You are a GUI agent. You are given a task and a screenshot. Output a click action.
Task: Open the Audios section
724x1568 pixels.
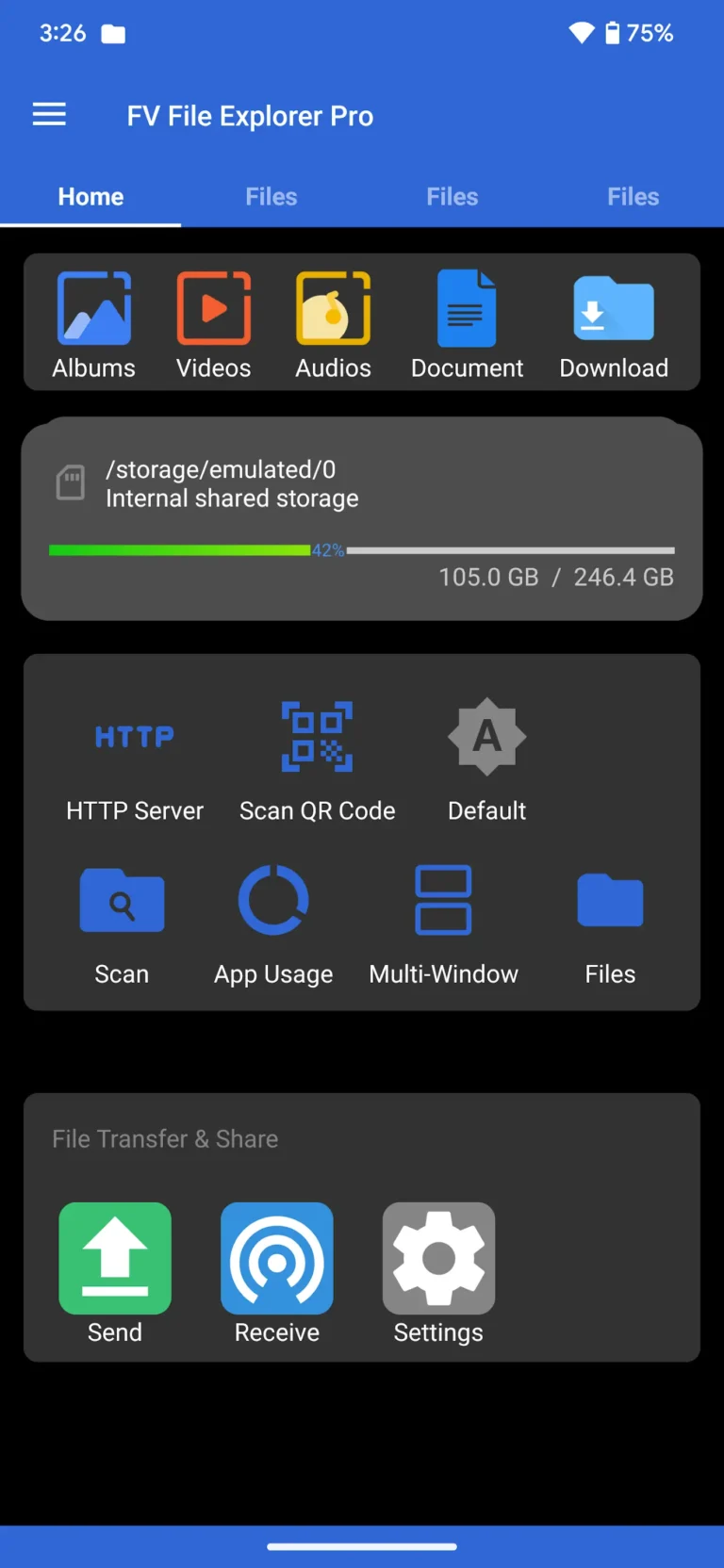333,320
